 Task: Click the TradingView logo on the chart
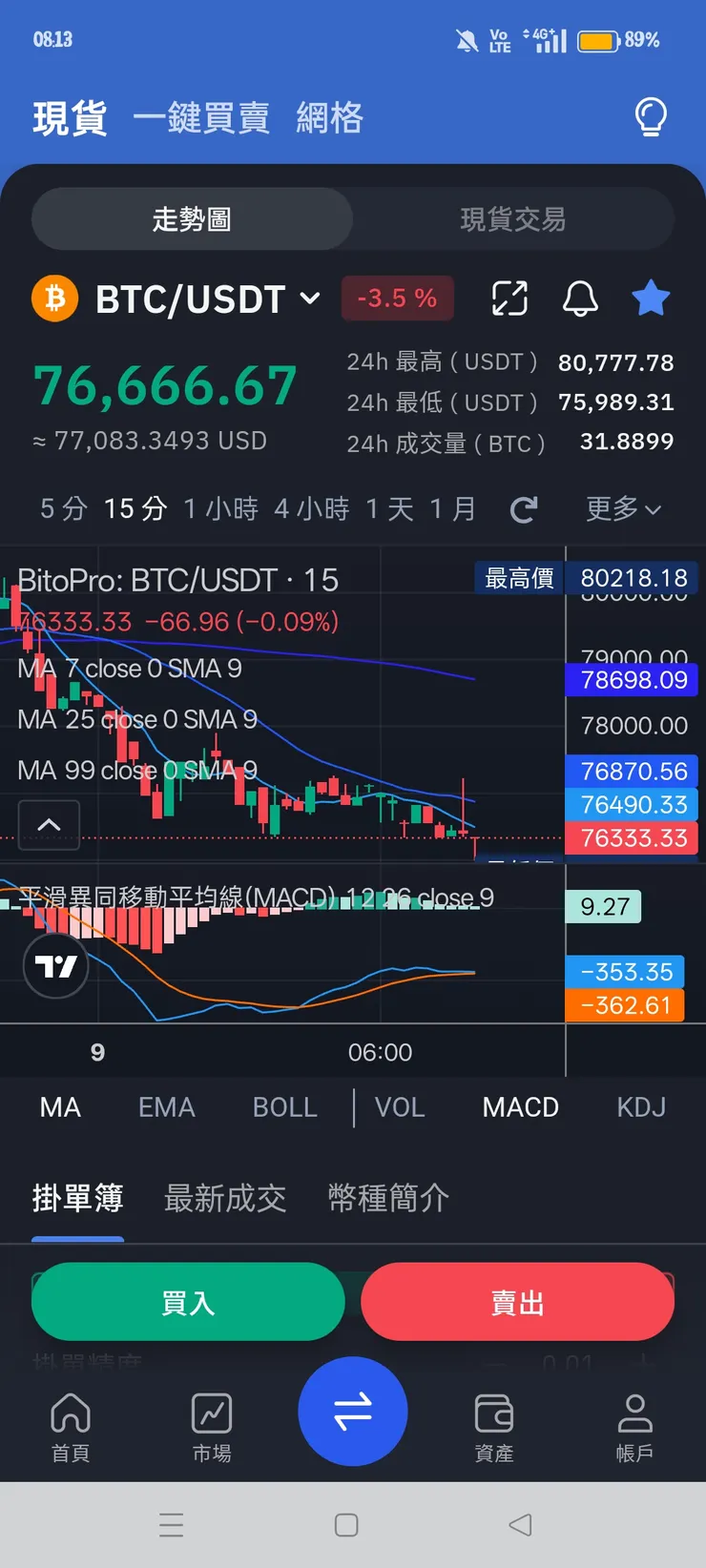click(55, 965)
